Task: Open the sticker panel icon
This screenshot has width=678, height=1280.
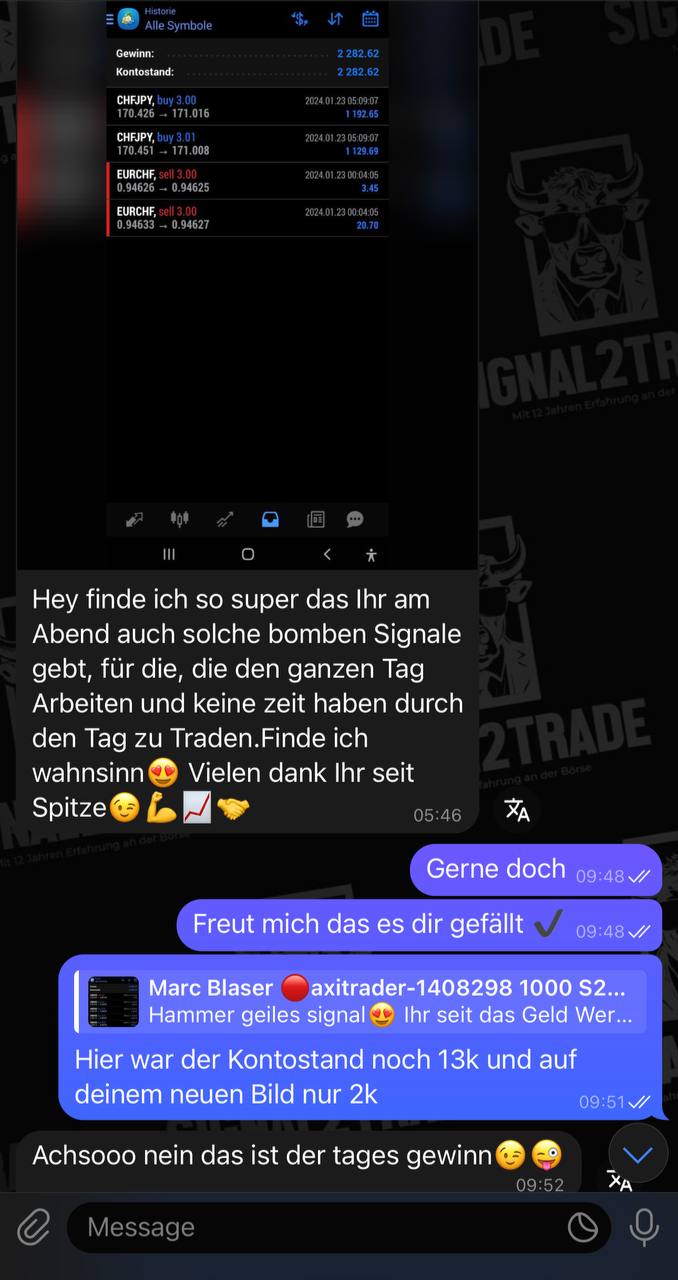Action: [x=582, y=1227]
